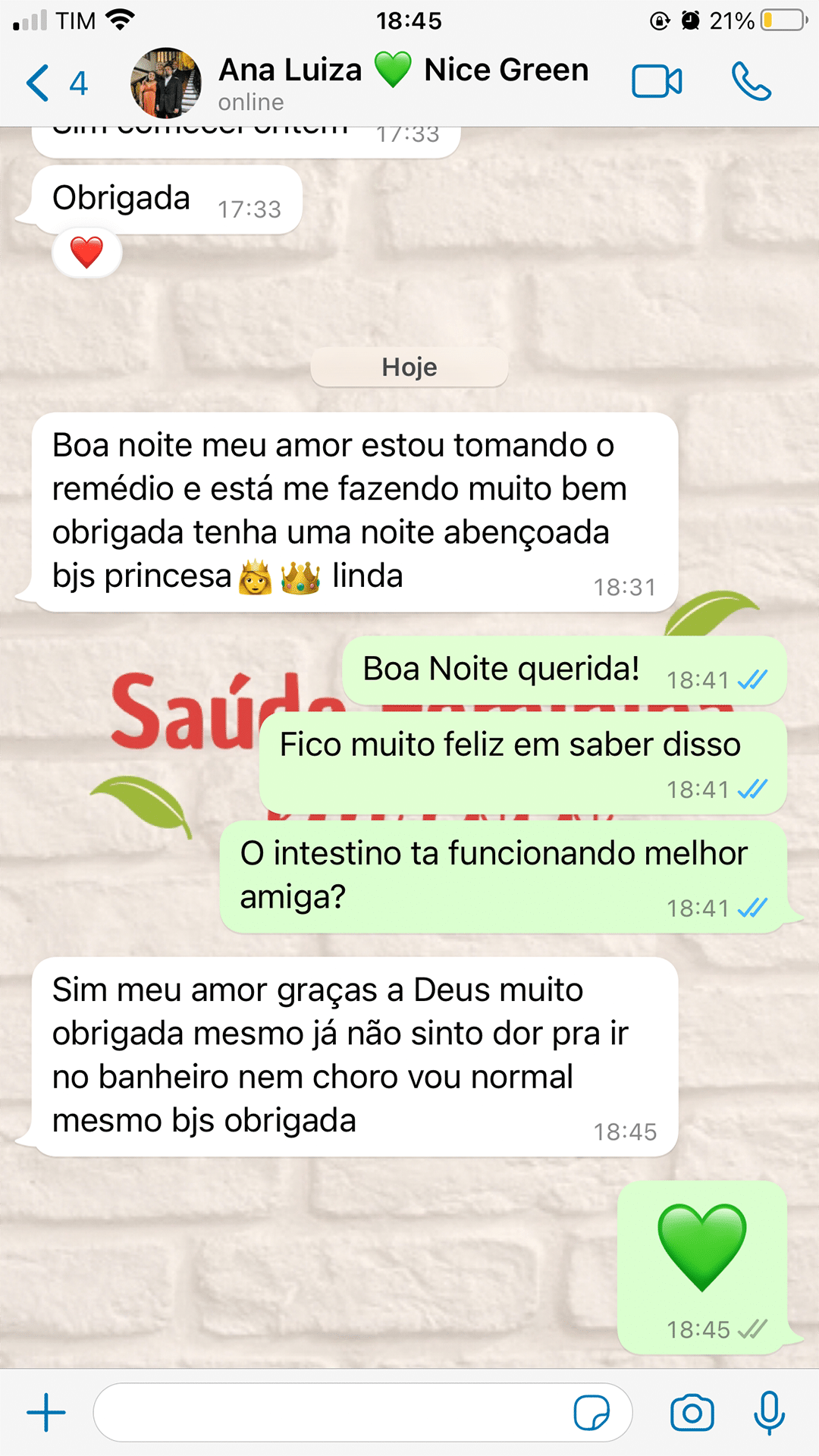Viewport: 819px width, 1456px height.
Task: Open the sticker picker in message field
Action: (591, 1413)
